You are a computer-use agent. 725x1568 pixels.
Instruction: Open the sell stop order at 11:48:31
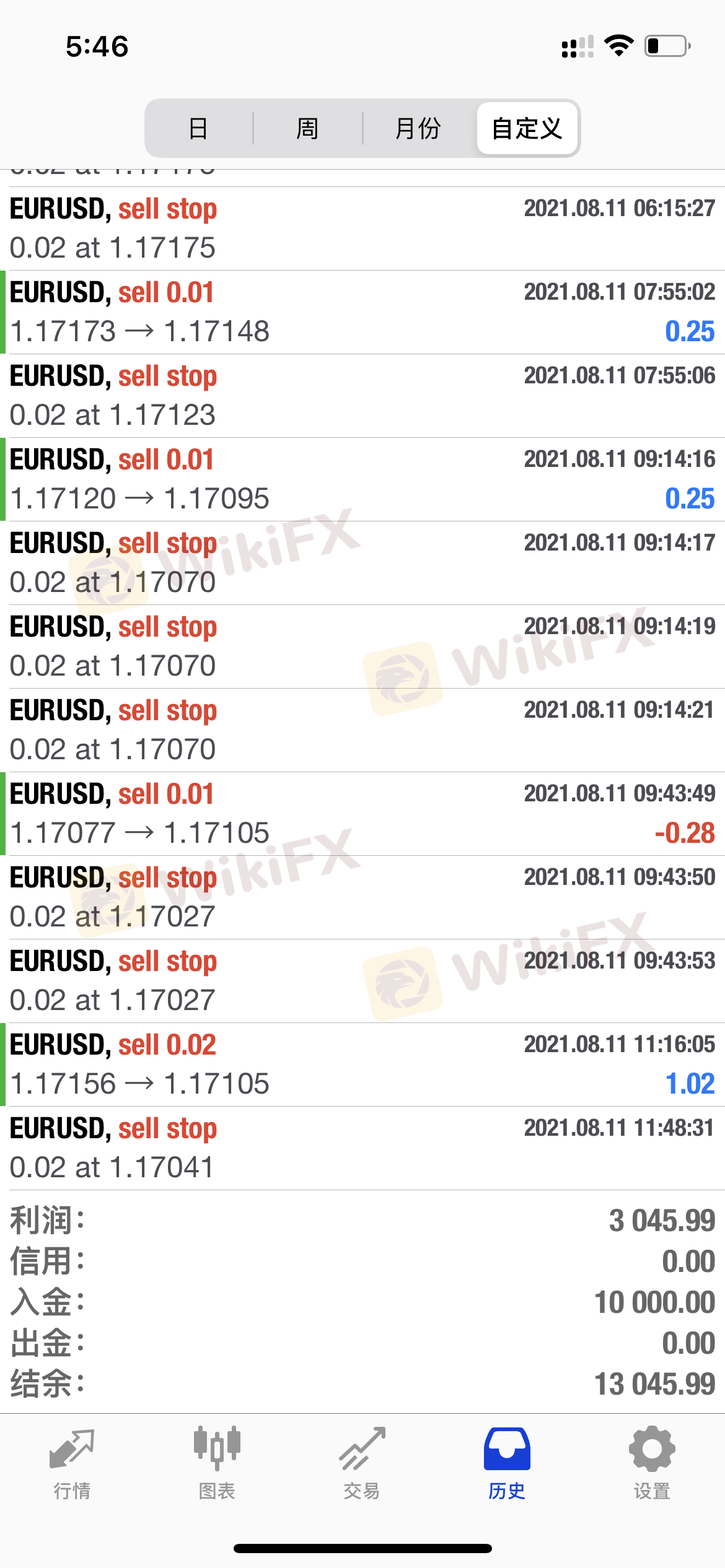pyautogui.click(x=362, y=1148)
